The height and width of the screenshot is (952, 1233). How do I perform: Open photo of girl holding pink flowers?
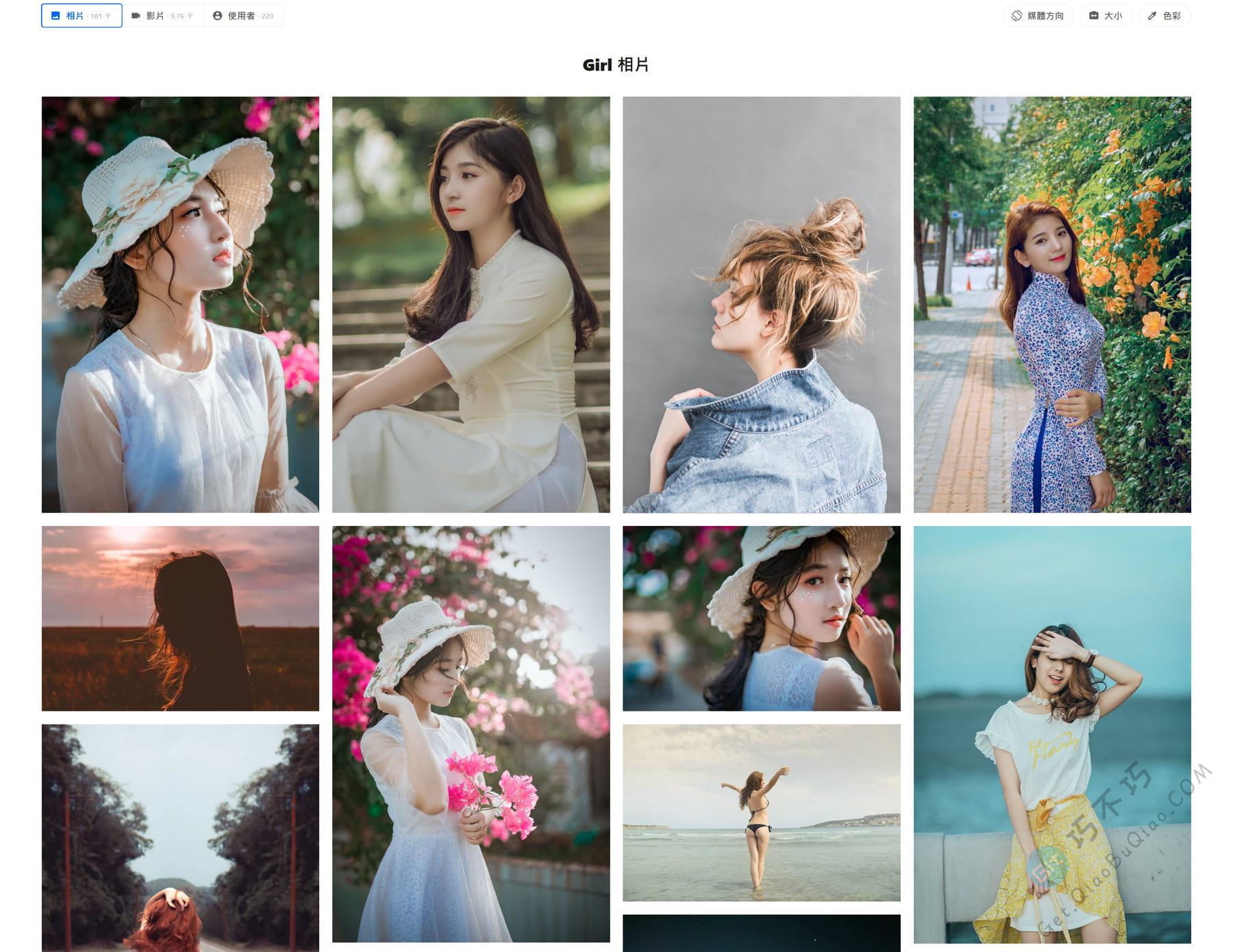[x=471, y=734]
